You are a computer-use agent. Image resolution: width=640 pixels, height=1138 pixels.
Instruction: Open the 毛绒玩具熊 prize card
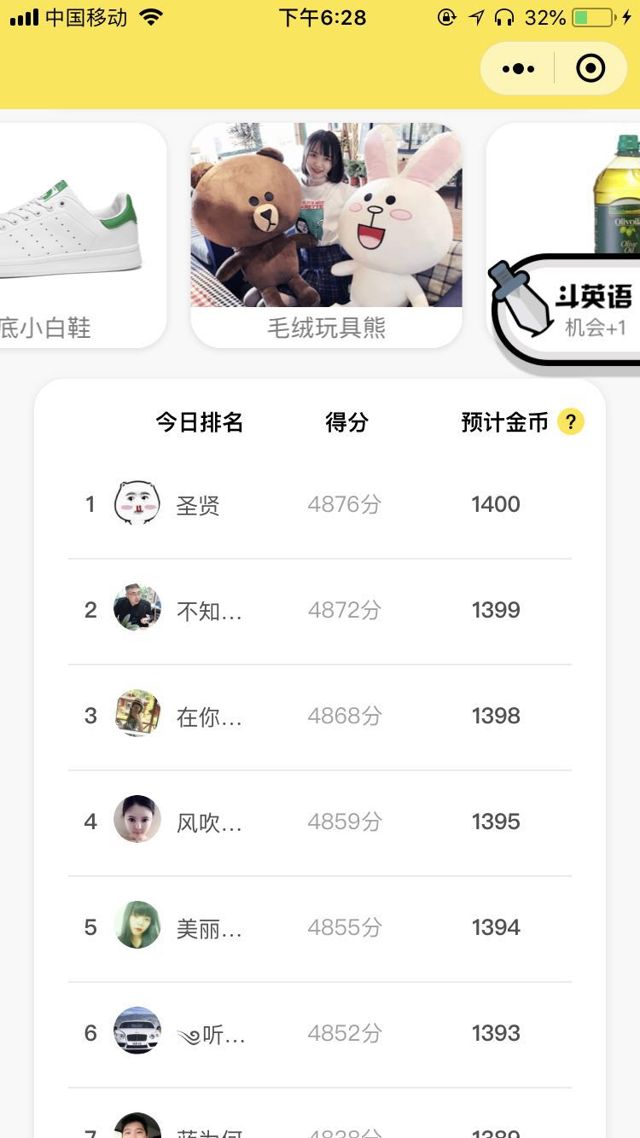click(326, 235)
